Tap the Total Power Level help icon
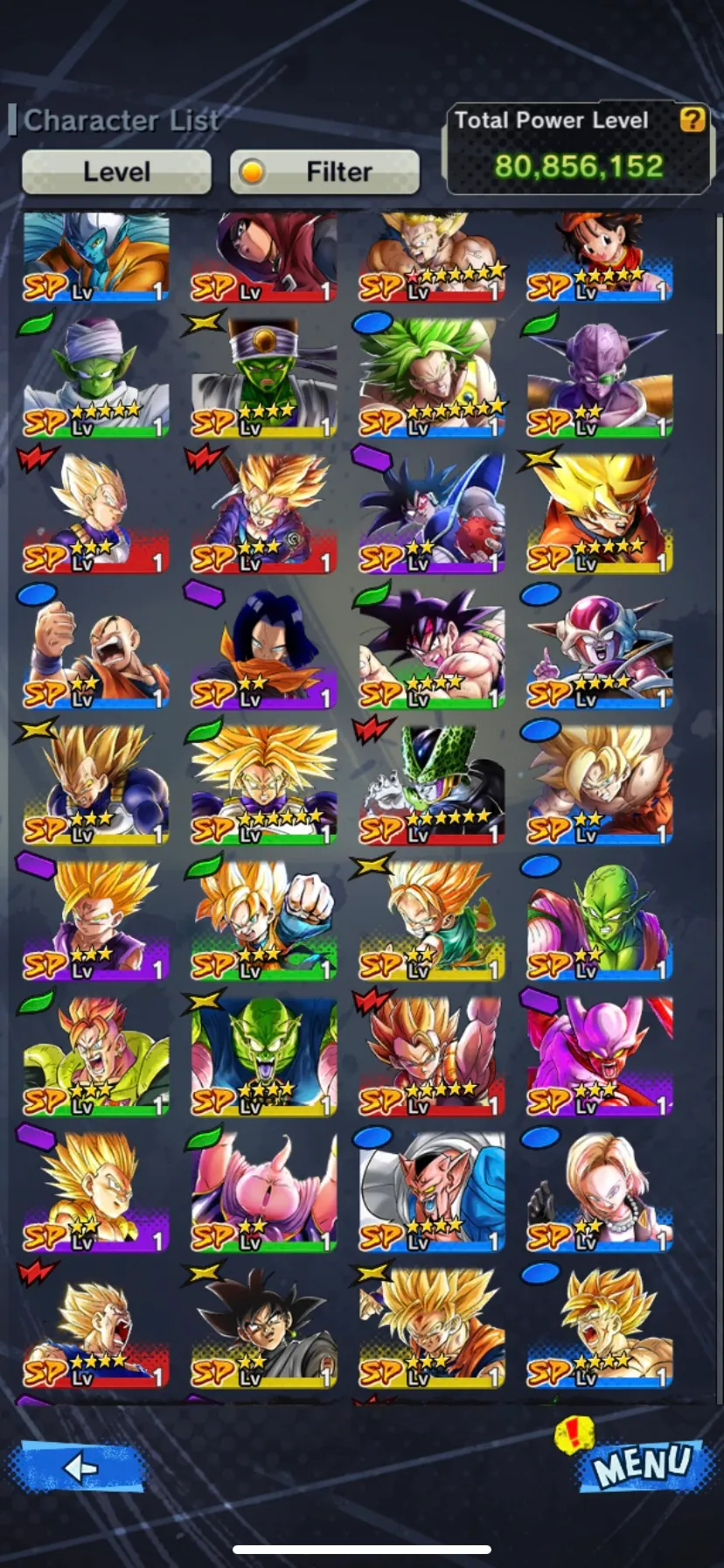This screenshot has width=724, height=1568. 691,122
